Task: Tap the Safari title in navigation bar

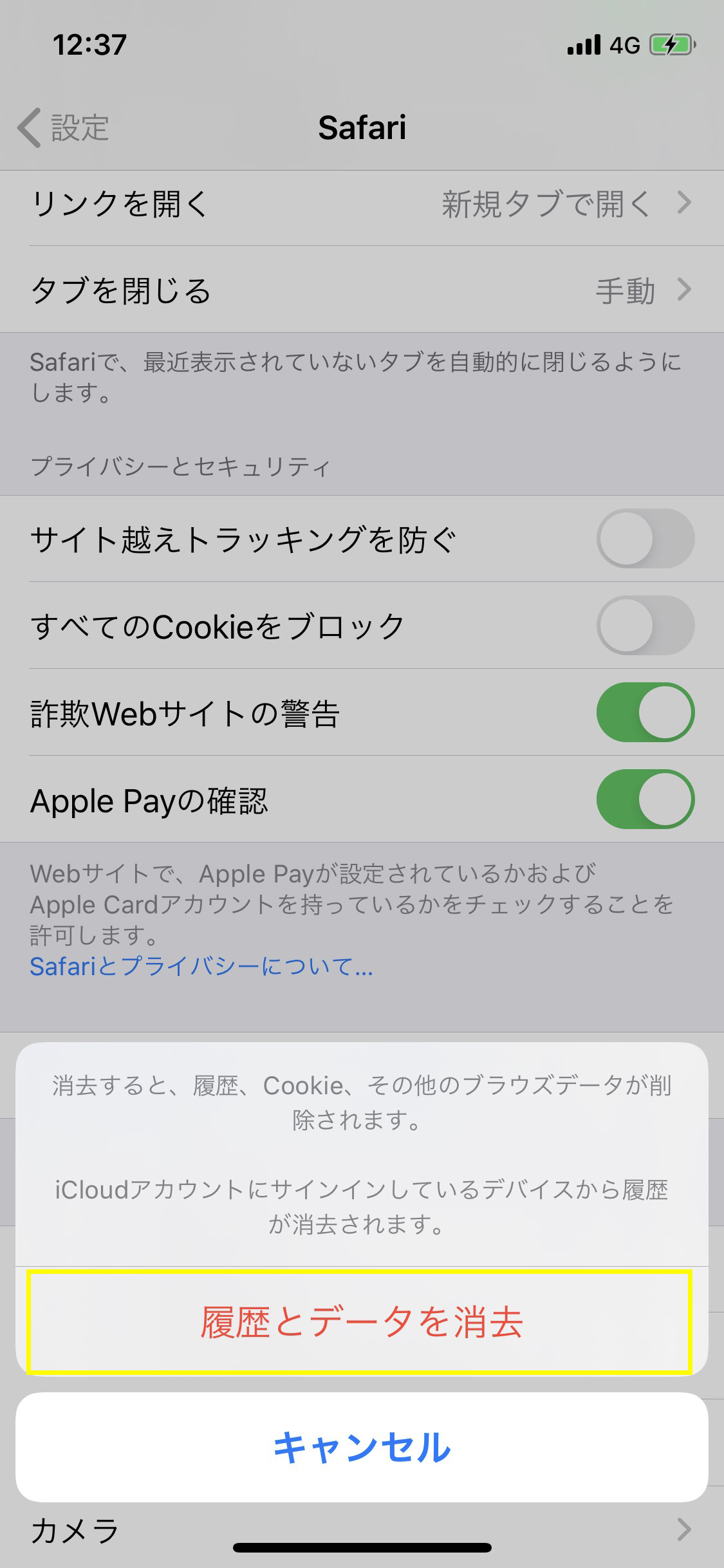Action: [362, 127]
